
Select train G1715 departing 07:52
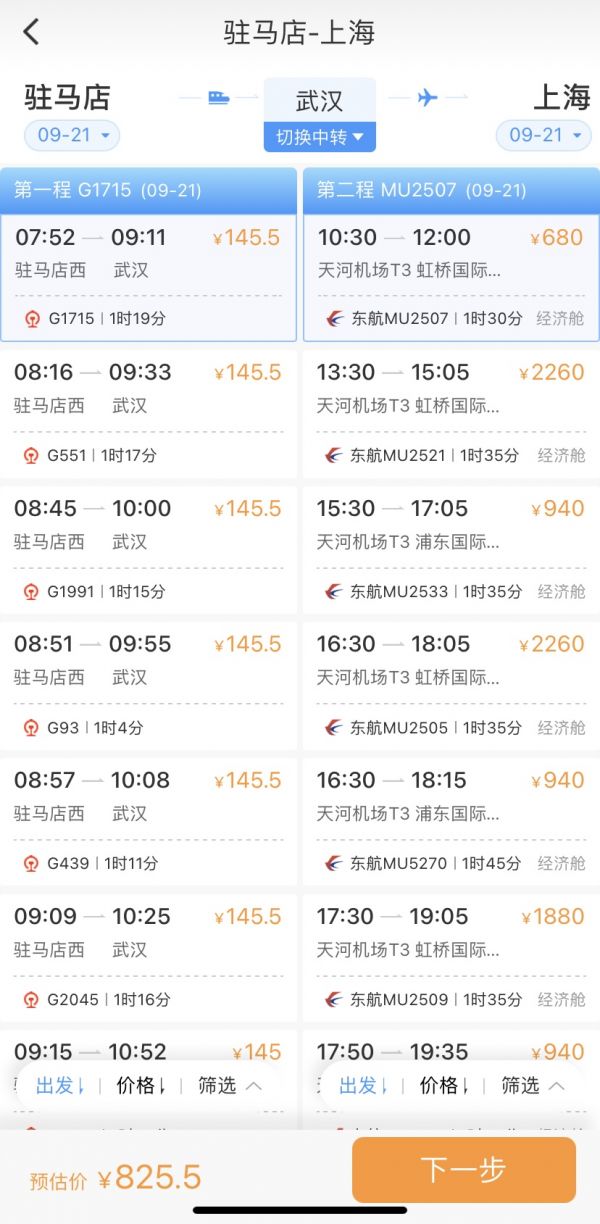(x=149, y=277)
